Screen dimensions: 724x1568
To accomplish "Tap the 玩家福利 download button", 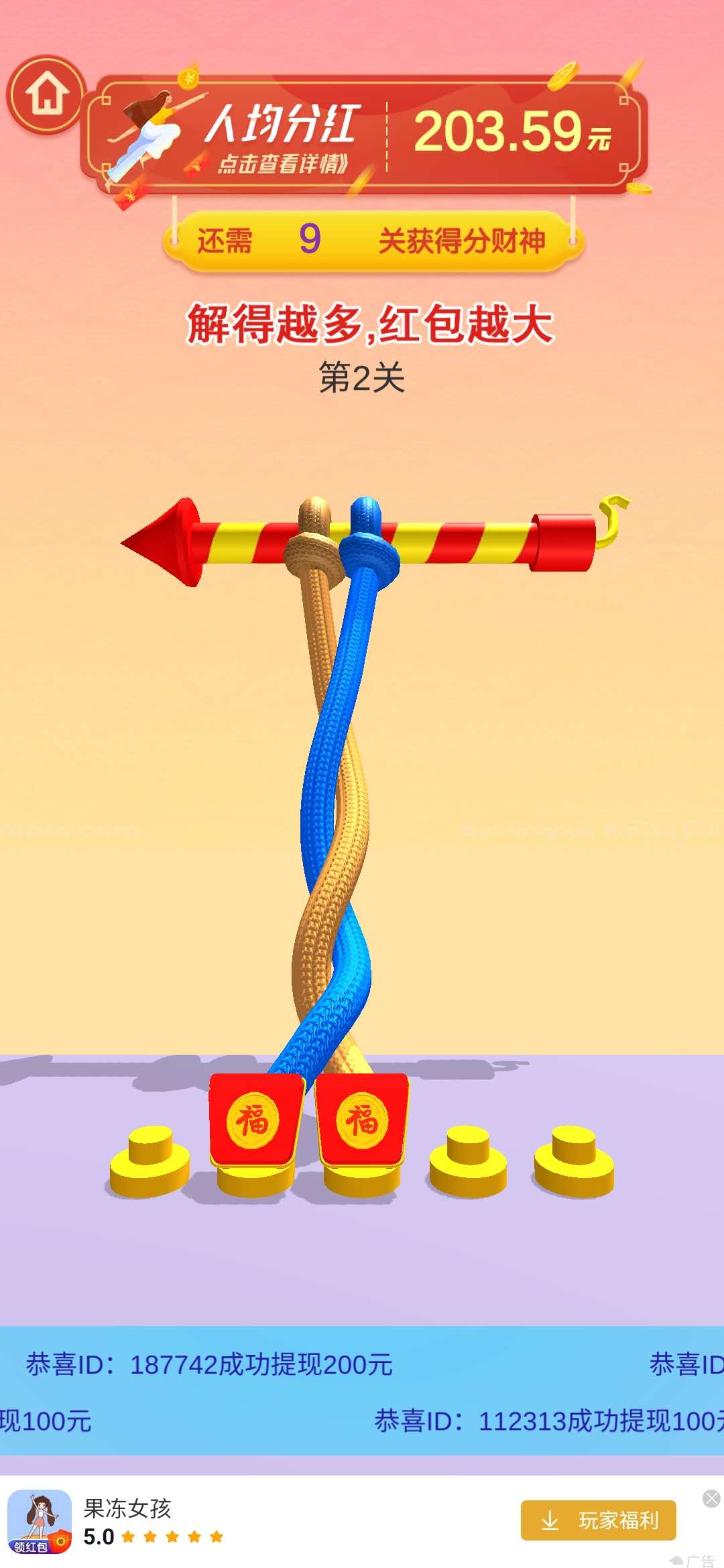I will pyautogui.click(x=598, y=1520).
